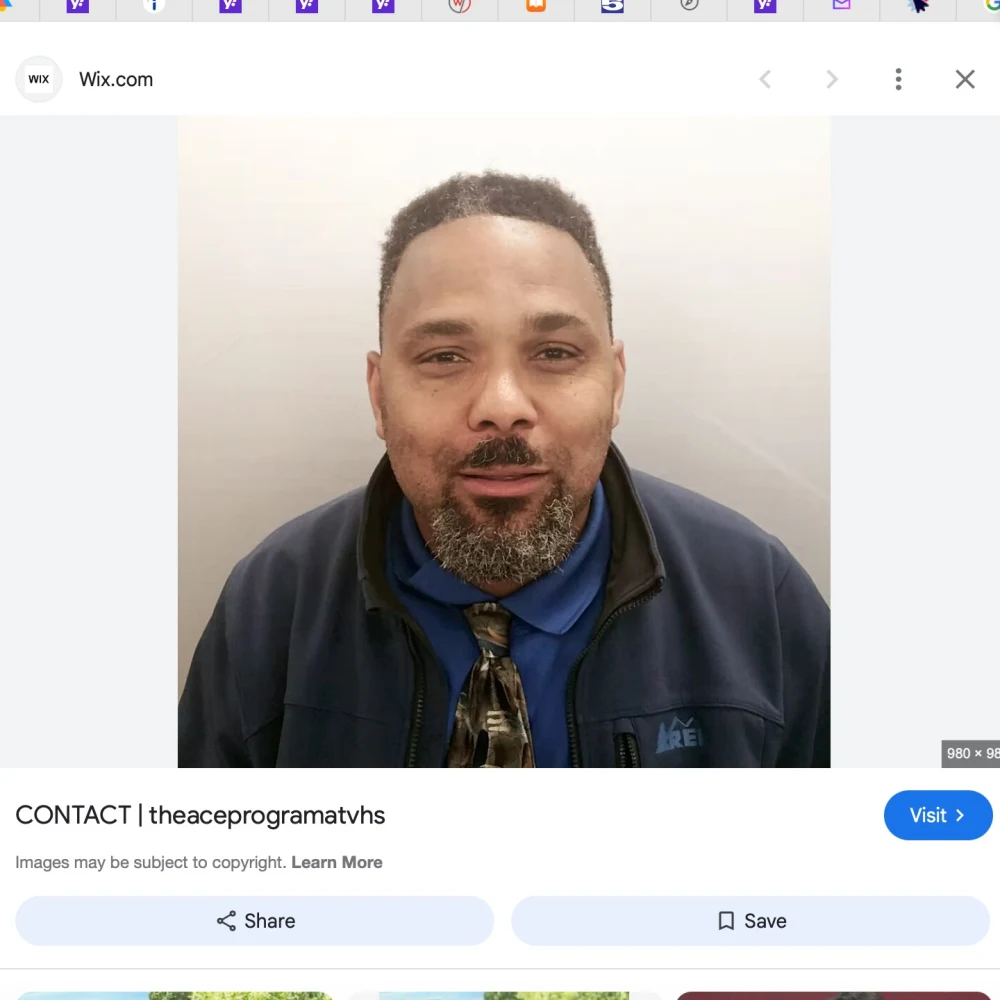Image resolution: width=1000 pixels, height=1000 pixels.
Task: Close the image preview panel
Action: click(x=964, y=79)
